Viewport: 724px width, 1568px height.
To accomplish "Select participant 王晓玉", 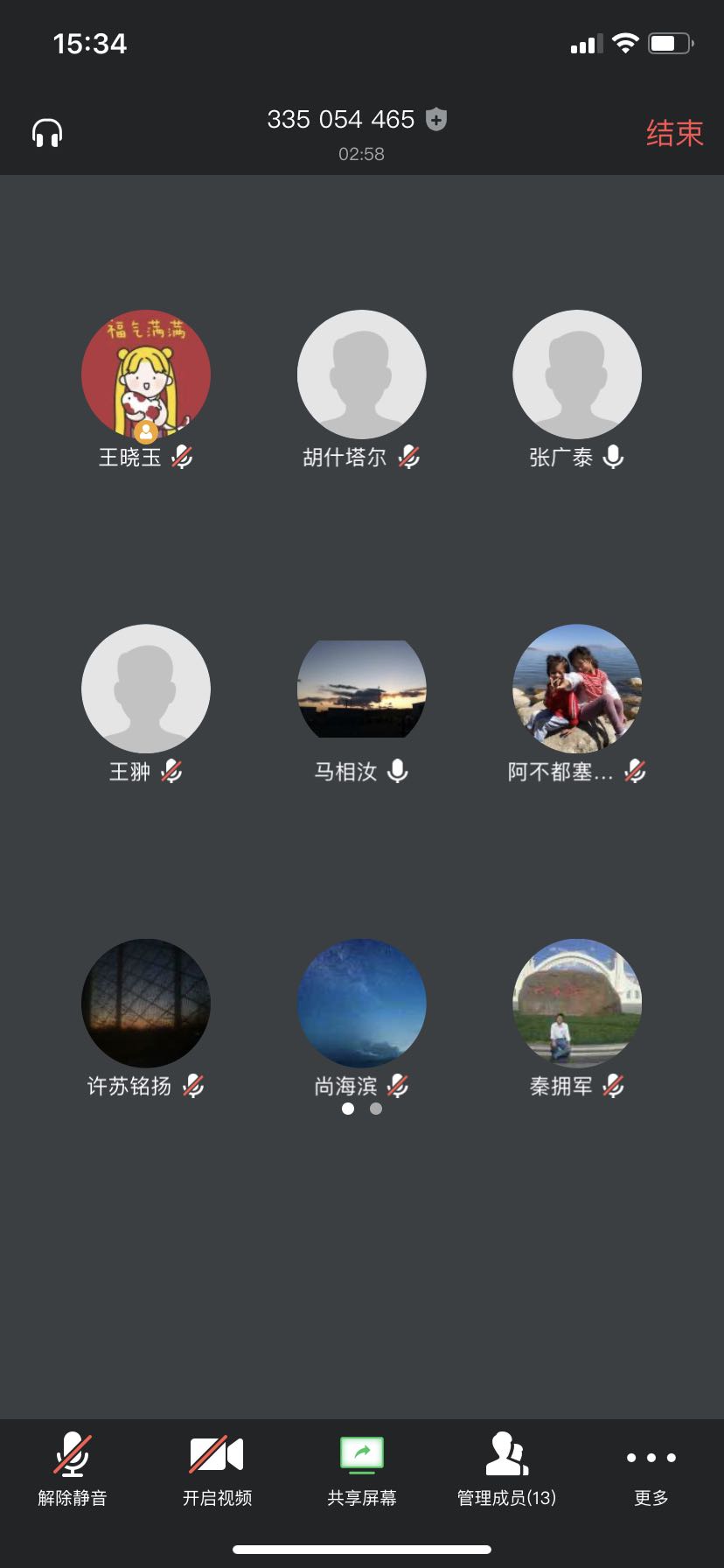I will click(x=146, y=374).
